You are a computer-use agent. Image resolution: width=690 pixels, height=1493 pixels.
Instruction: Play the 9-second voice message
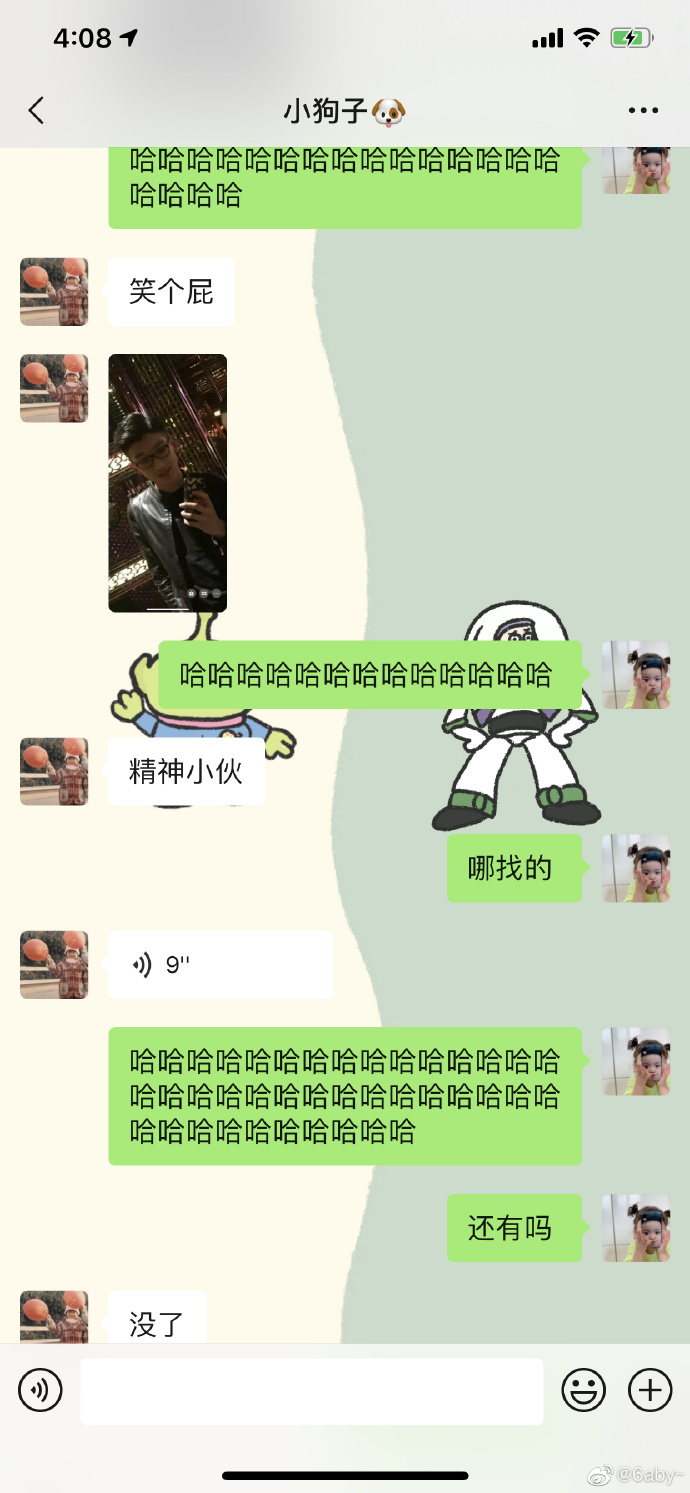tap(220, 965)
